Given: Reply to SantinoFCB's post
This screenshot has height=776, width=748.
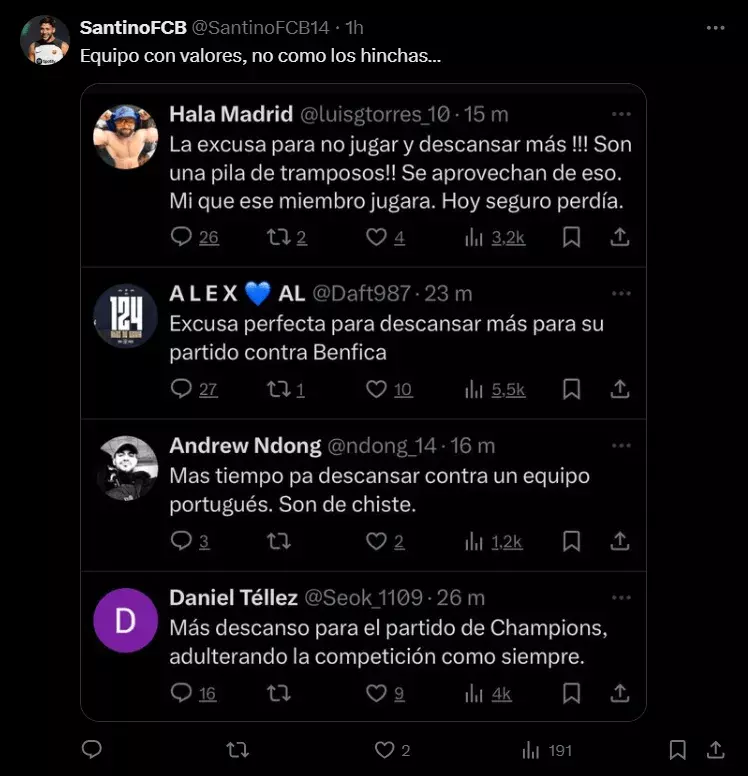Looking at the screenshot, I should pyautogui.click(x=91, y=749).
